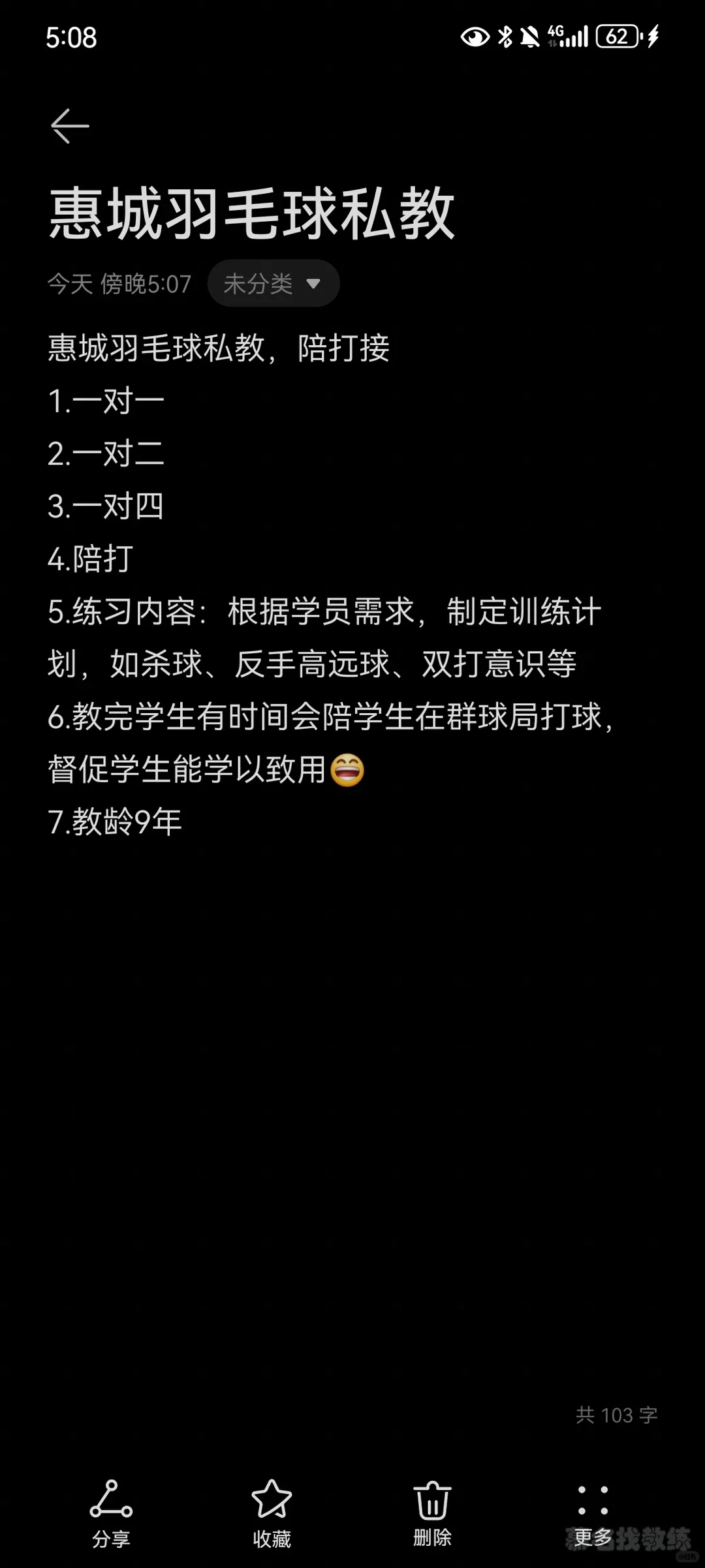Go back using the arrow
Image resolution: width=705 pixels, height=1568 pixels.
click(70, 126)
